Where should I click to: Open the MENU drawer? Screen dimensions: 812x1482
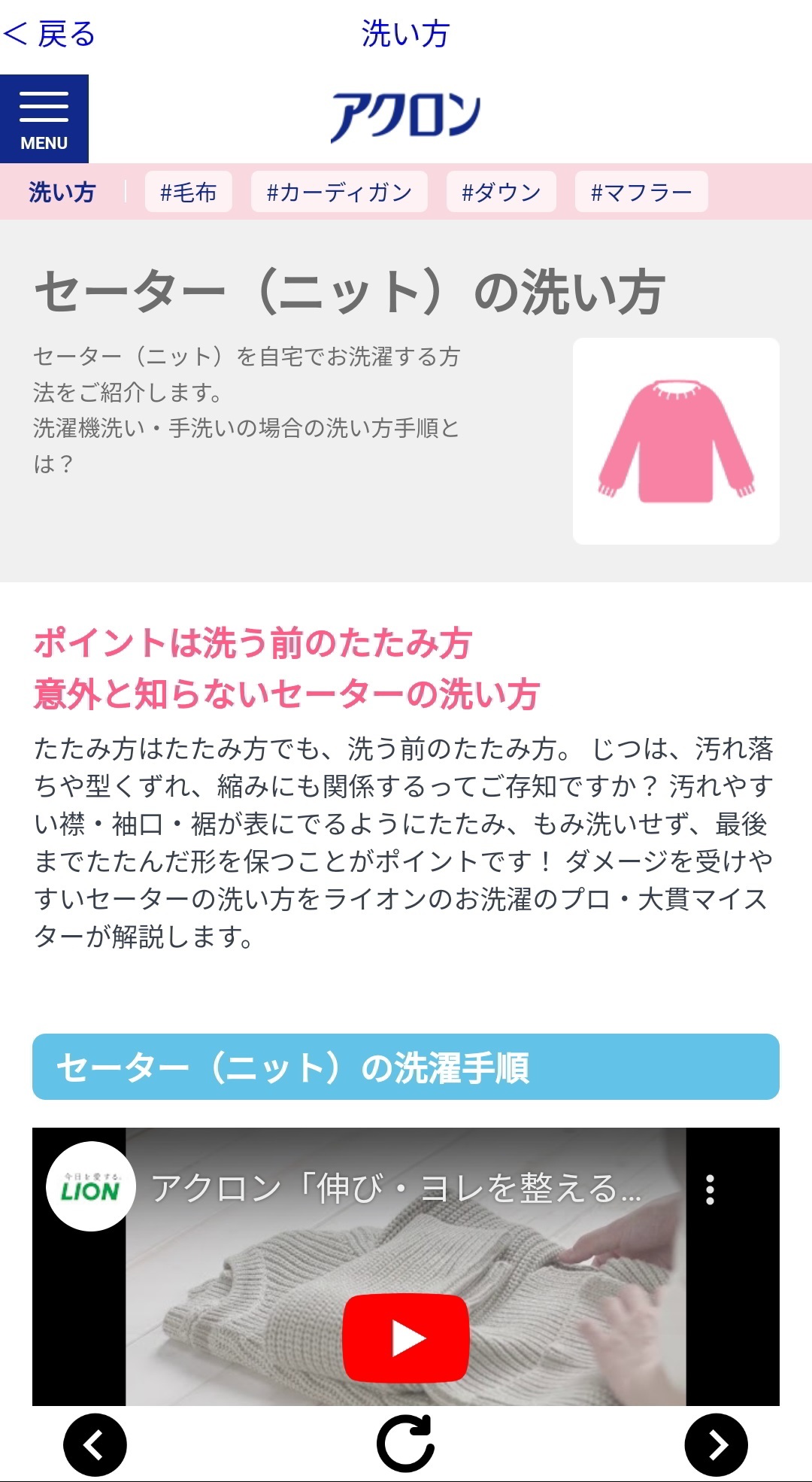[44, 119]
